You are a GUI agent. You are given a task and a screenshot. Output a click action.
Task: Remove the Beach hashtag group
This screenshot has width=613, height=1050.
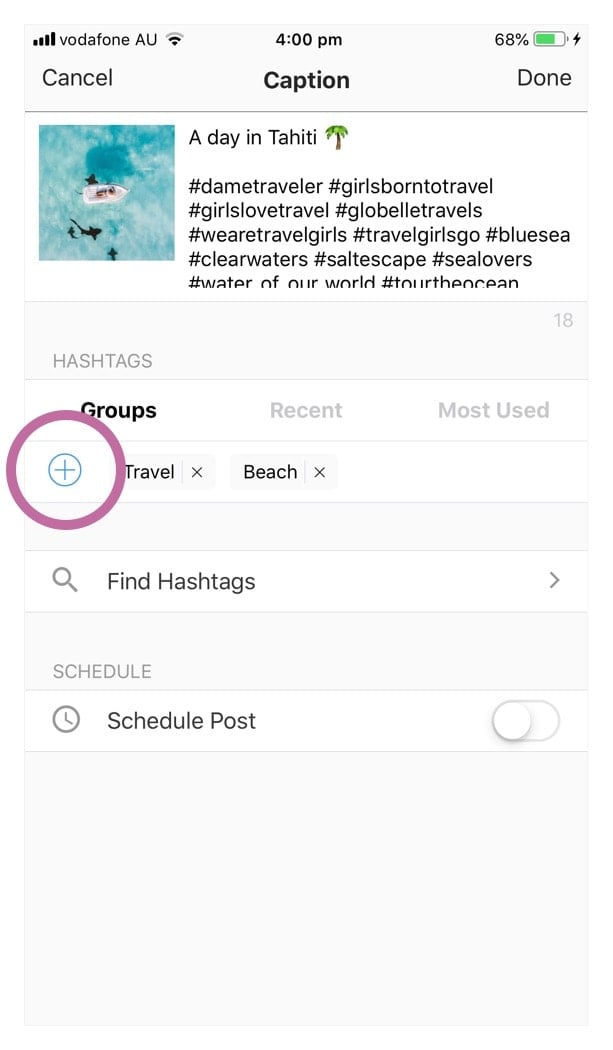320,472
